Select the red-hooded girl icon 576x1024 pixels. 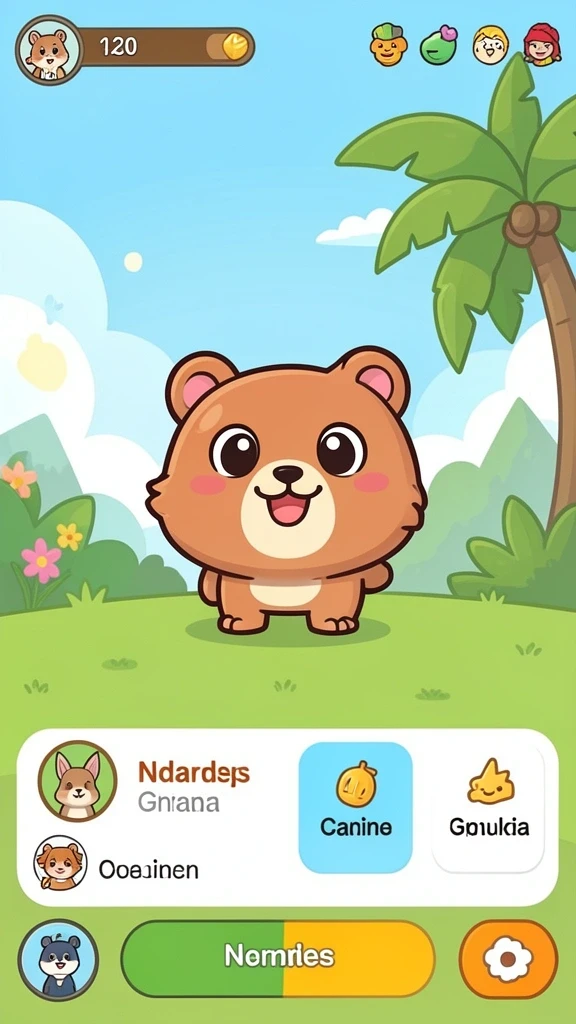point(542,44)
